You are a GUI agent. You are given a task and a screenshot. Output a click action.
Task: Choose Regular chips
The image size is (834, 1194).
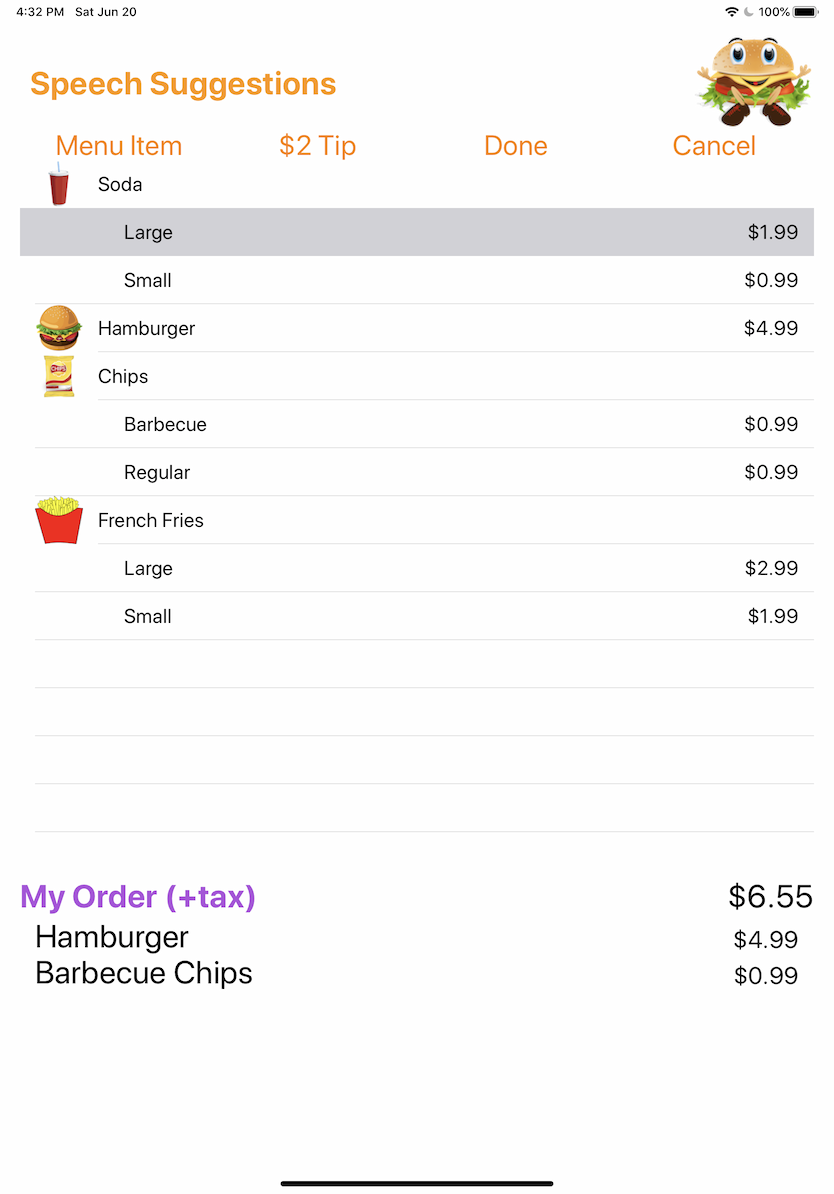click(x=416, y=472)
